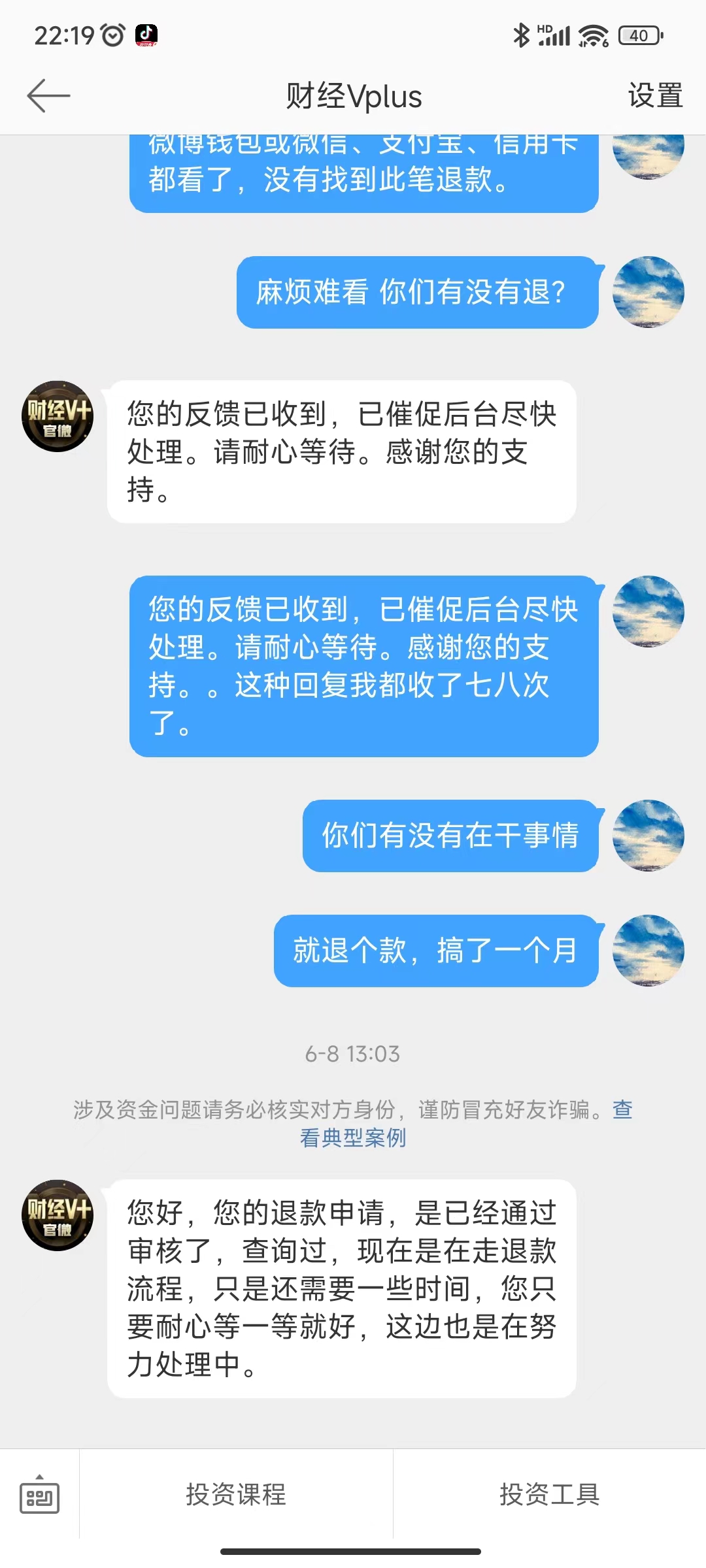Open the 查看典型案例 link
The image size is (706, 1568).
353,1138
